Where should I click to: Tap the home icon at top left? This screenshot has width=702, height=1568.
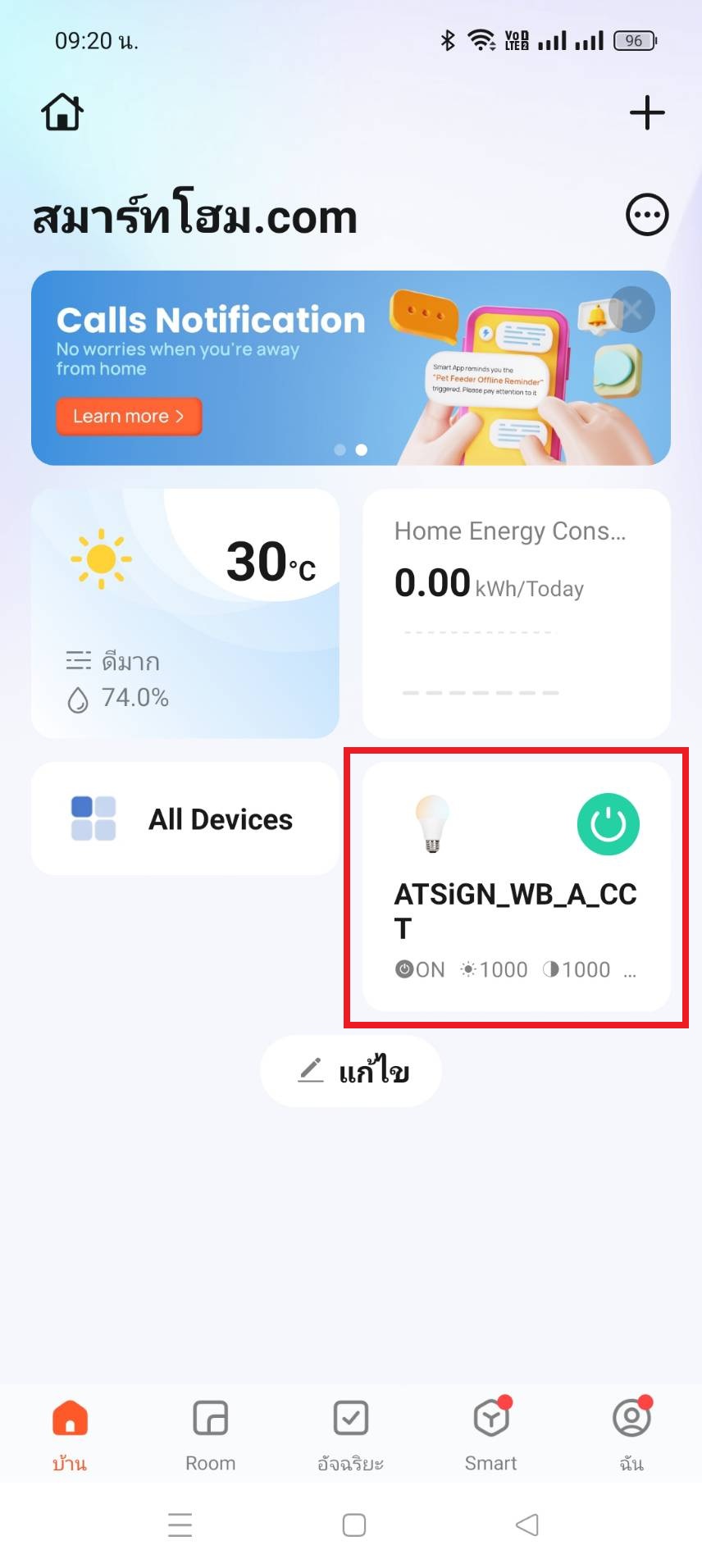(x=62, y=112)
